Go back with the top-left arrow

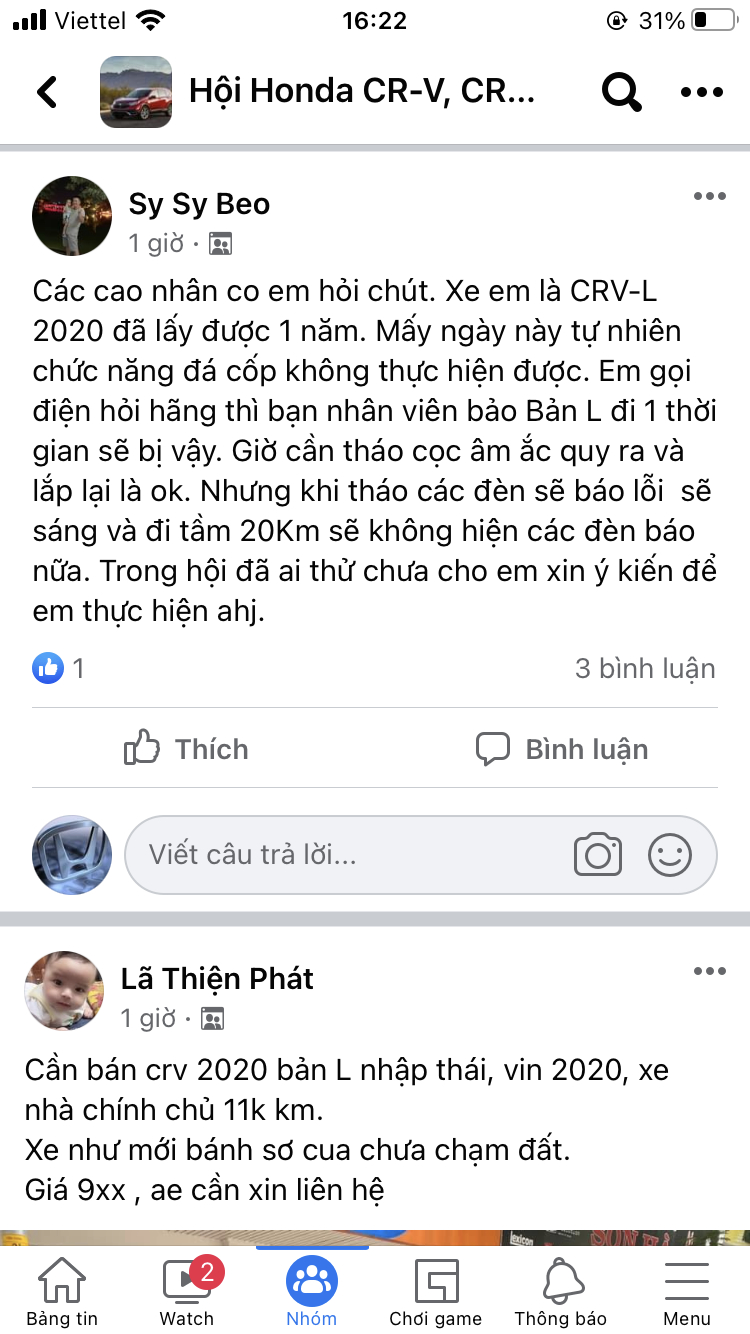coord(47,92)
